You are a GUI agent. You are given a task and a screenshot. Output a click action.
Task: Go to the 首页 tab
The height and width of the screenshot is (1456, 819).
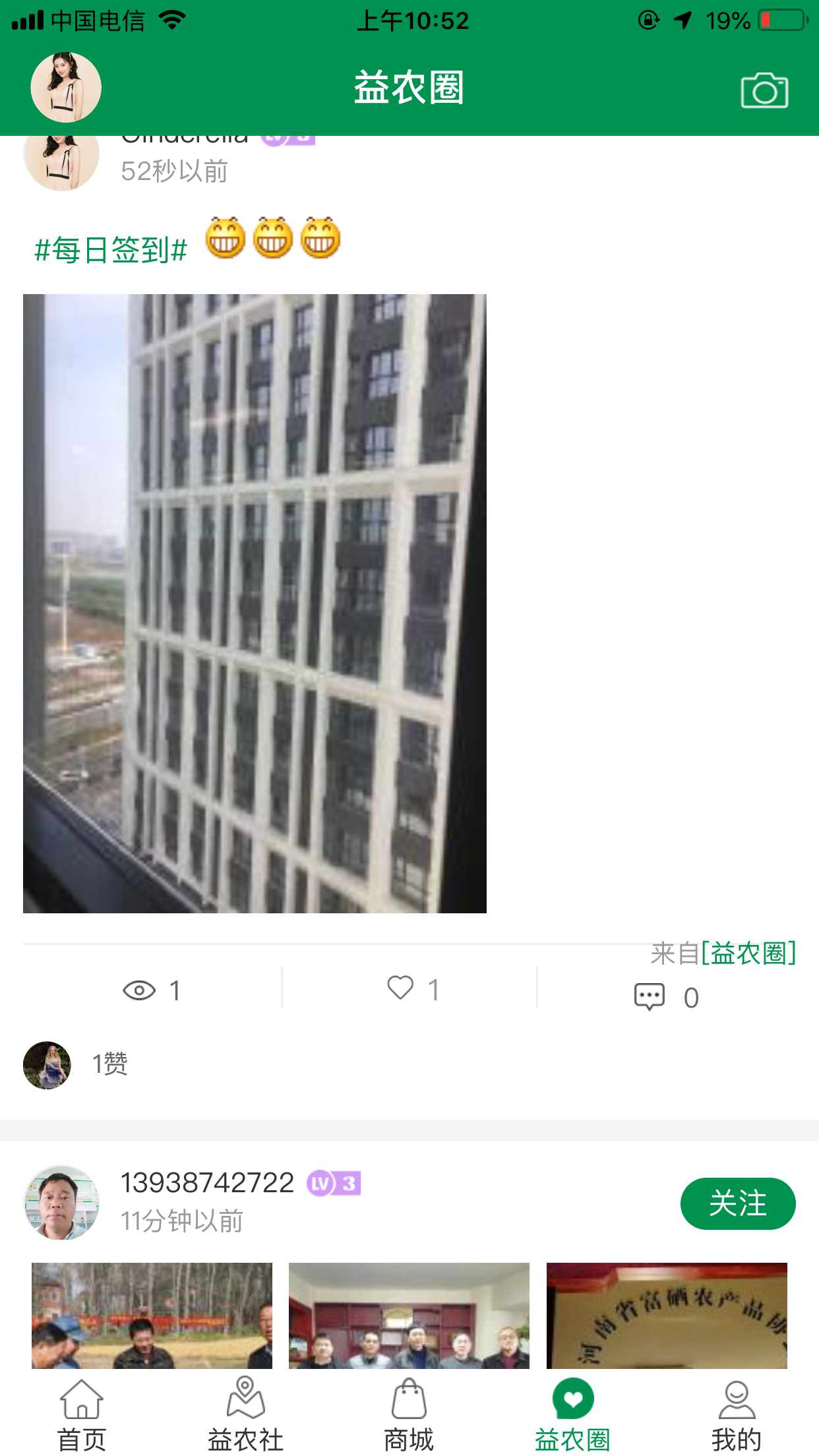pos(82,1415)
